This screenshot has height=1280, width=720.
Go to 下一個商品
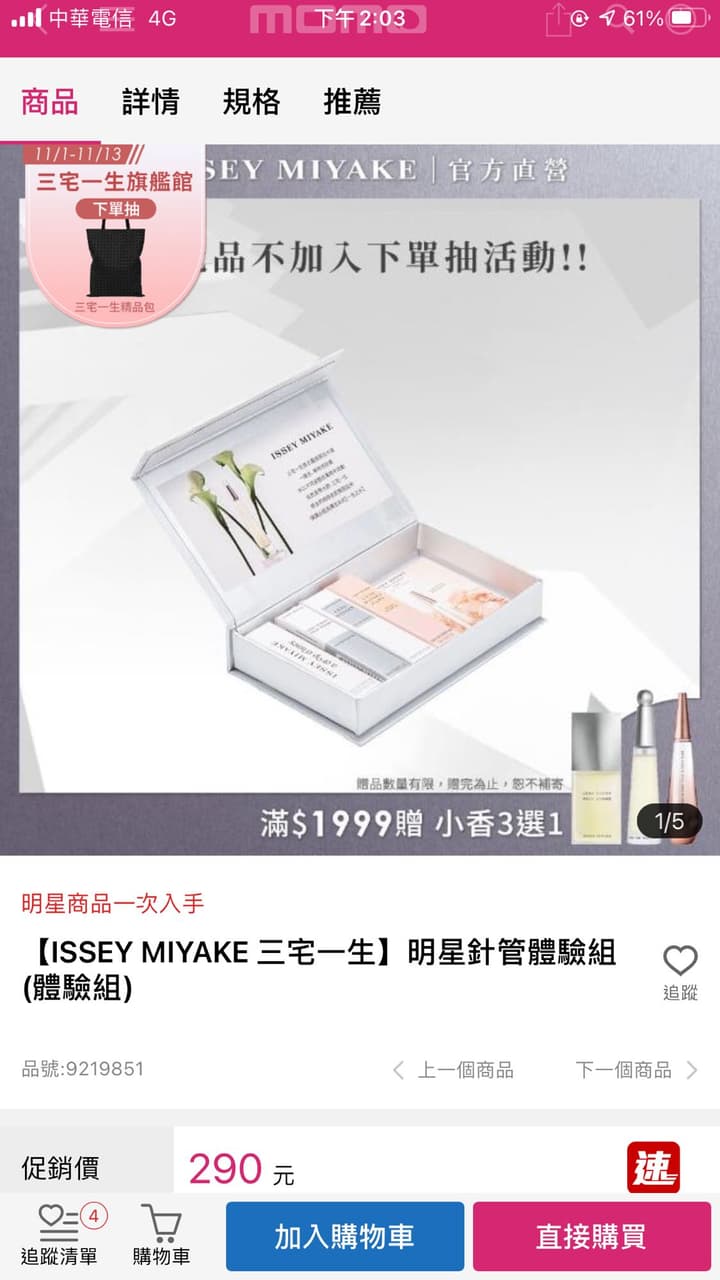[x=636, y=1070]
